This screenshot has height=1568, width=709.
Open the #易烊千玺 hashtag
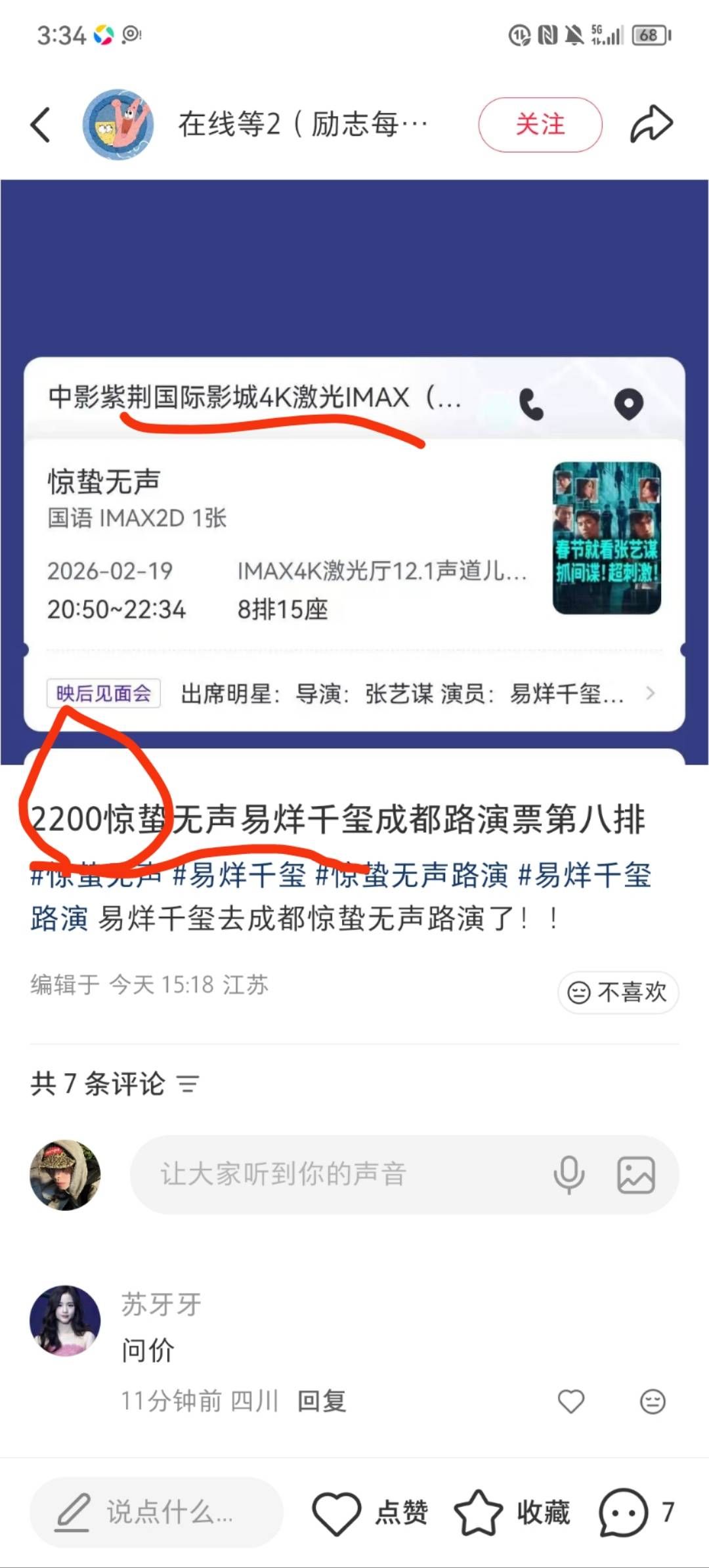[239, 876]
